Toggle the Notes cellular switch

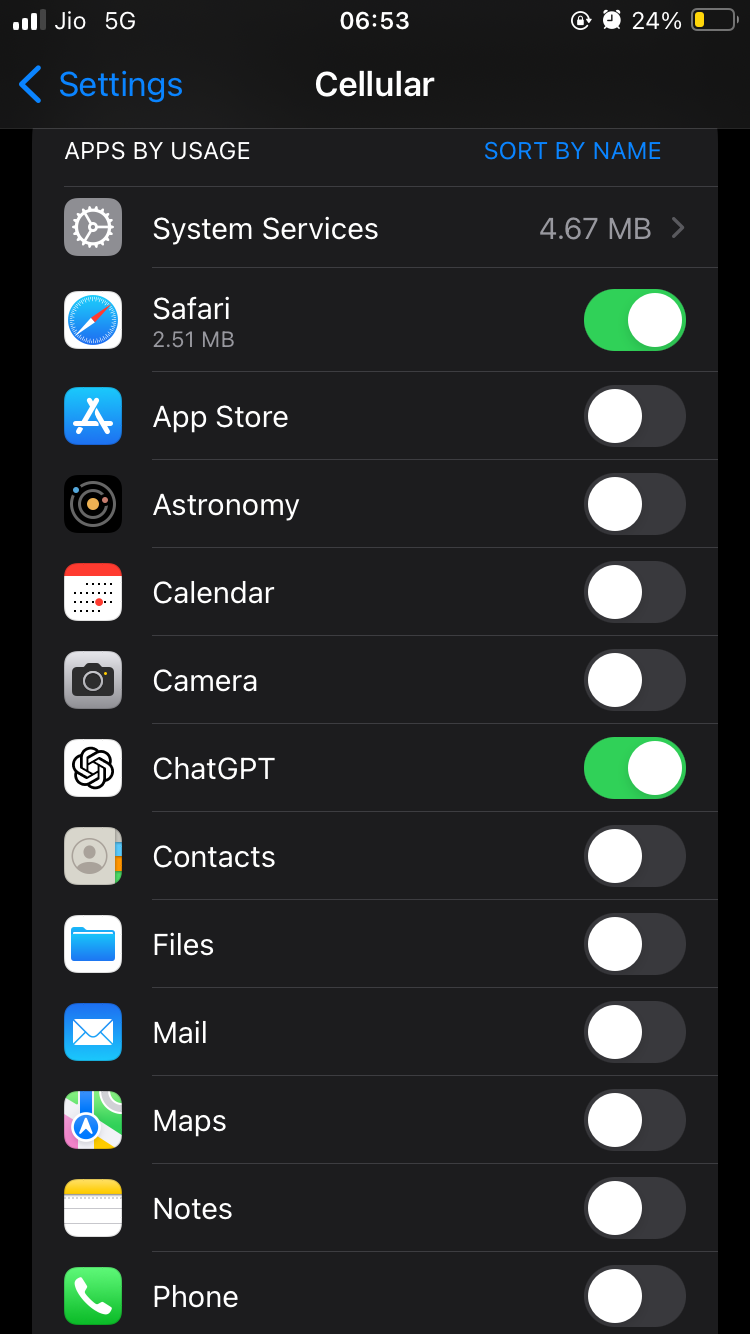pyautogui.click(x=634, y=1208)
